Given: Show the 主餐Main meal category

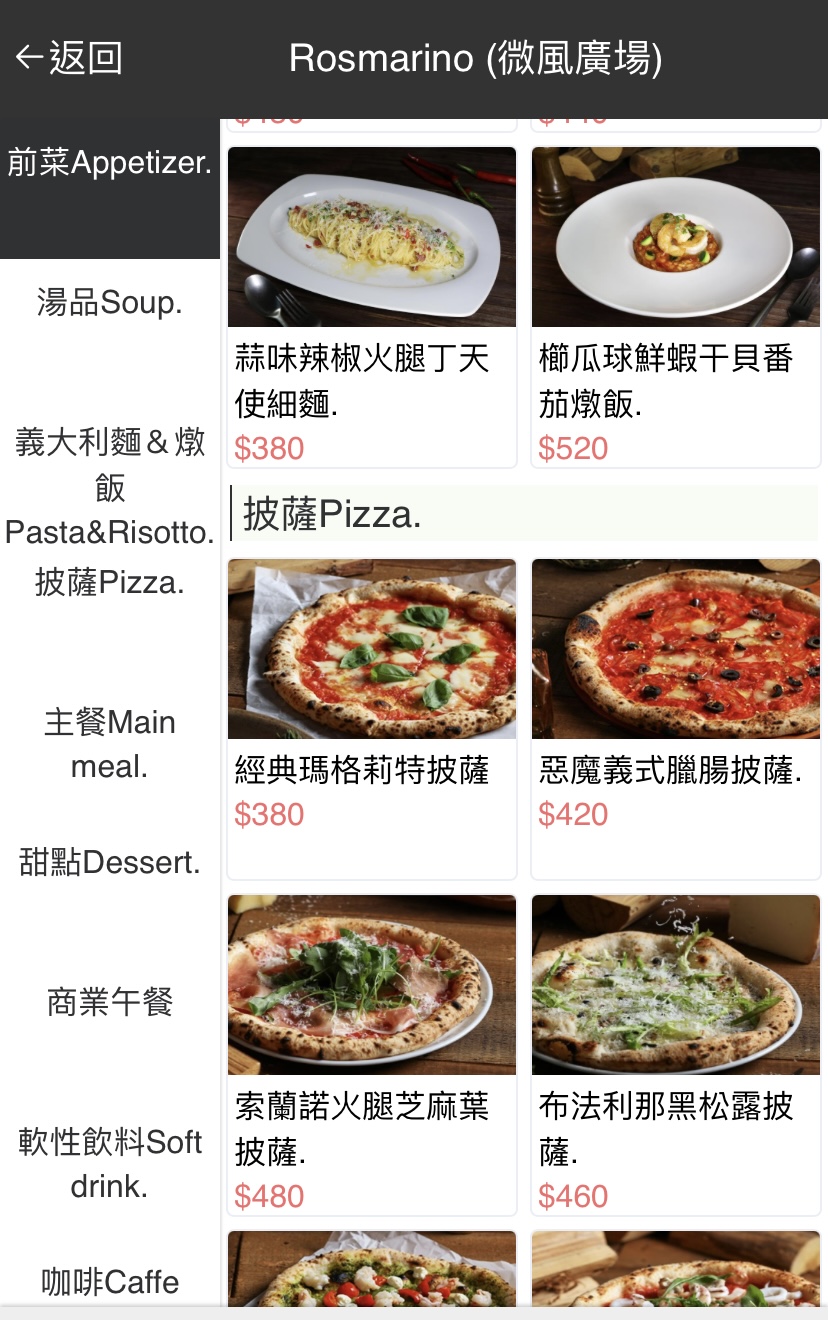Looking at the screenshot, I should coord(110,744).
